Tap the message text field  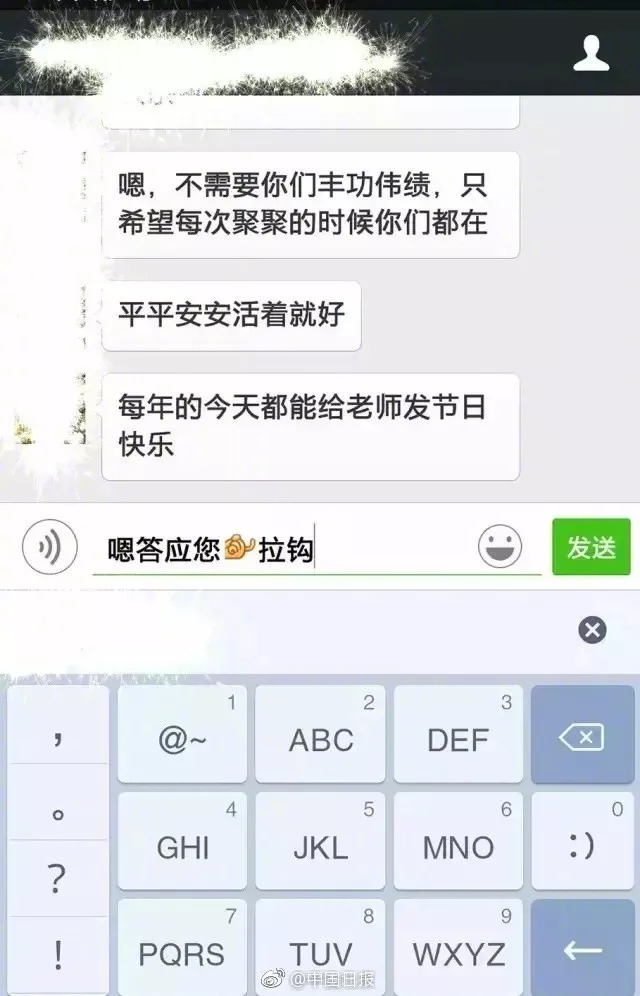[x=300, y=549]
